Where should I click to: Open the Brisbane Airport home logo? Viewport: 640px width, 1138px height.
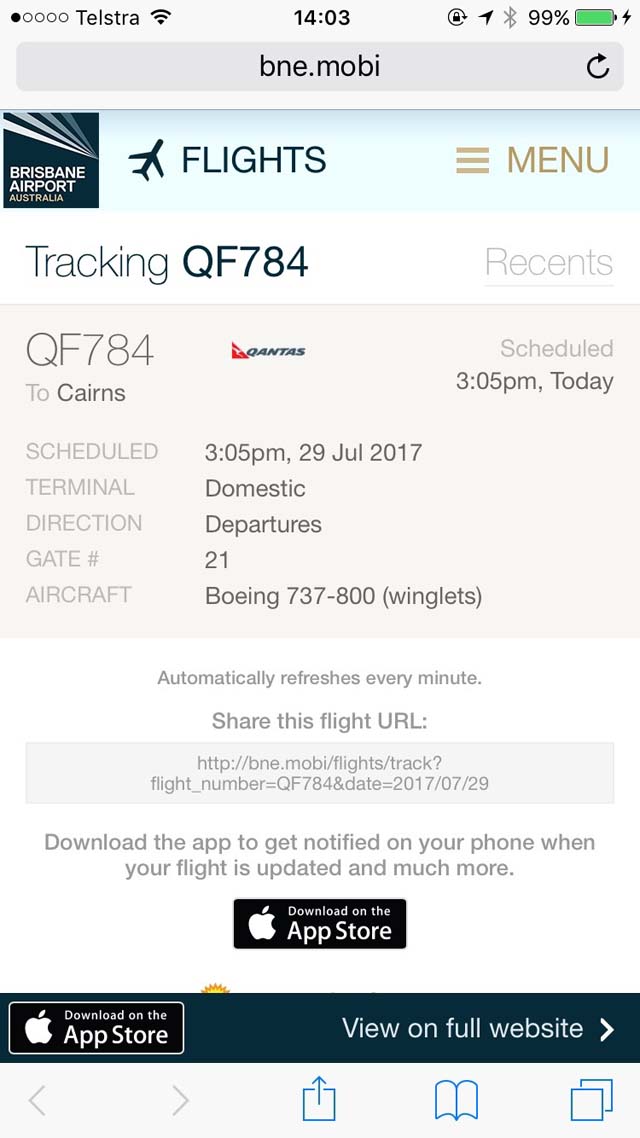coord(51,160)
